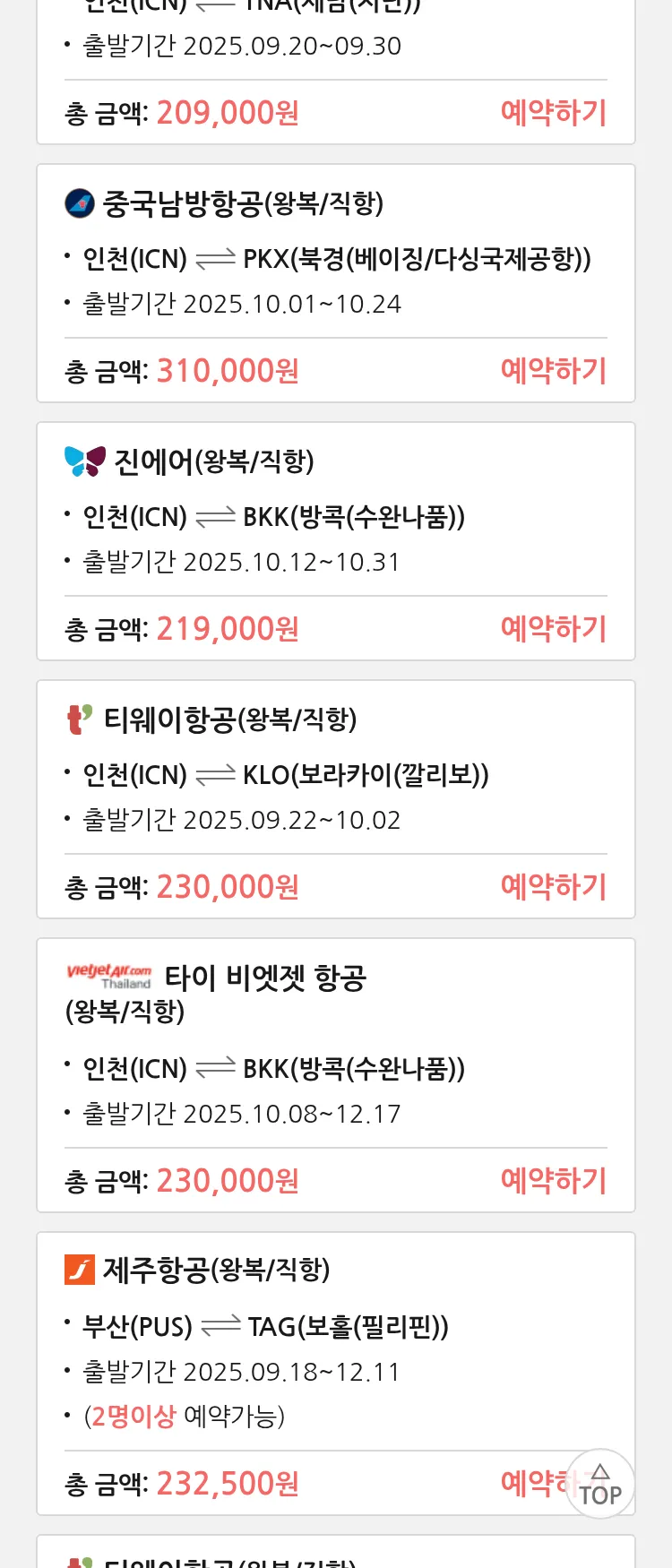Jump back up with the TOP button
The height and width of the screenshot is (1568, 672).
point(600,1485)
